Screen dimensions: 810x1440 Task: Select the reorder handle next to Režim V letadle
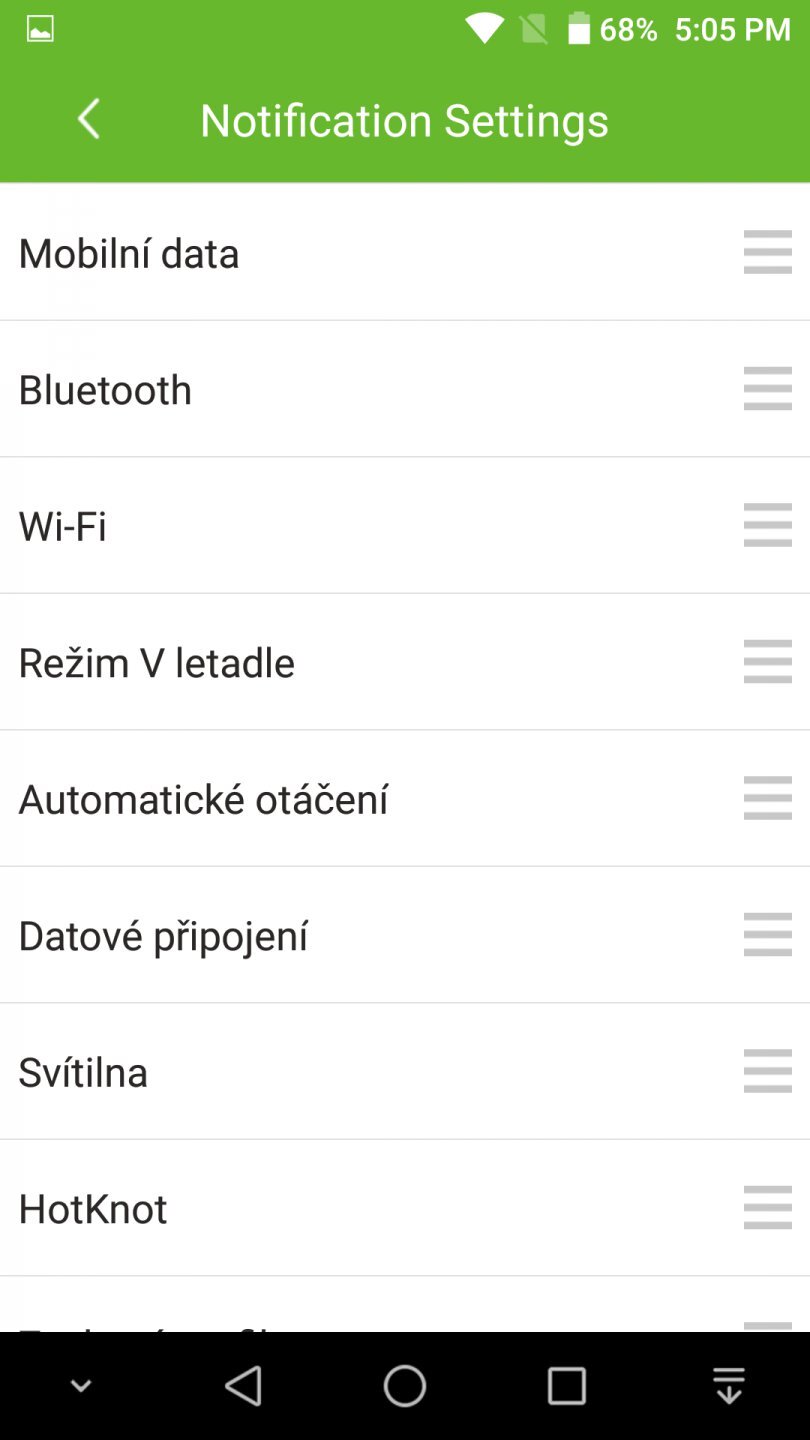pyautogui.click(x=767, y=662)
